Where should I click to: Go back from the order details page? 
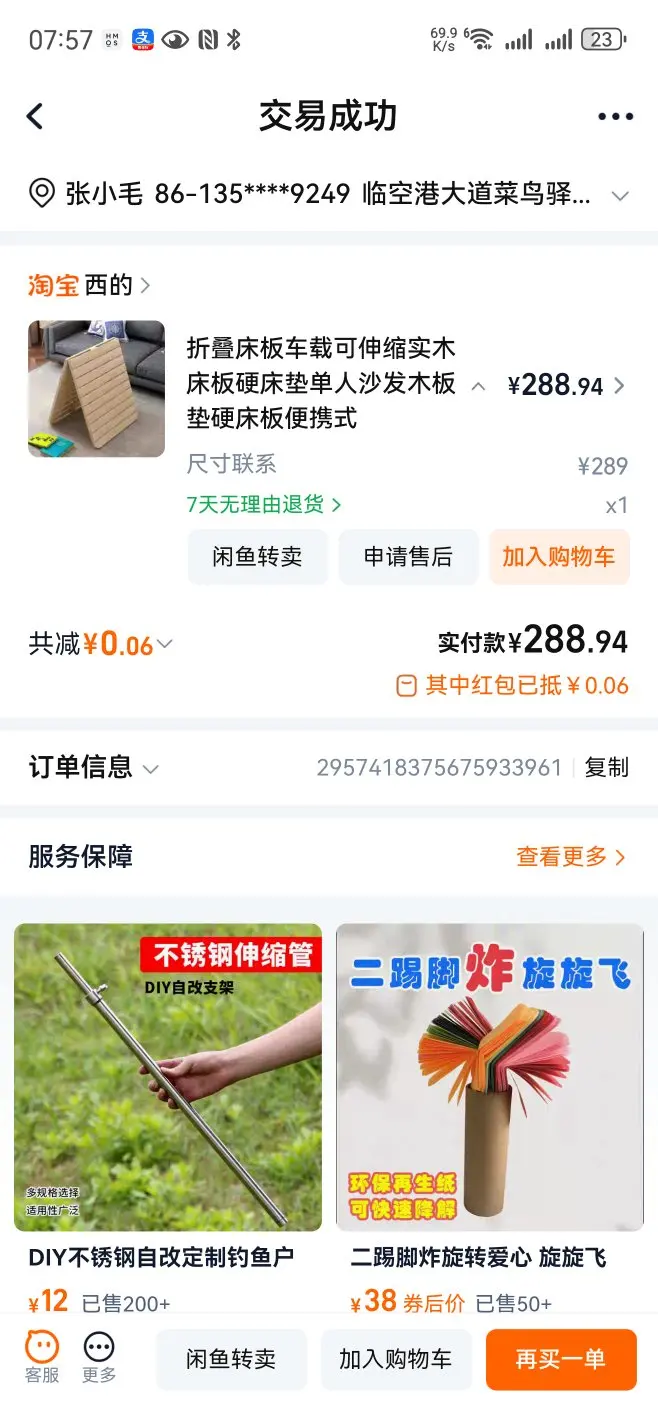35,116
